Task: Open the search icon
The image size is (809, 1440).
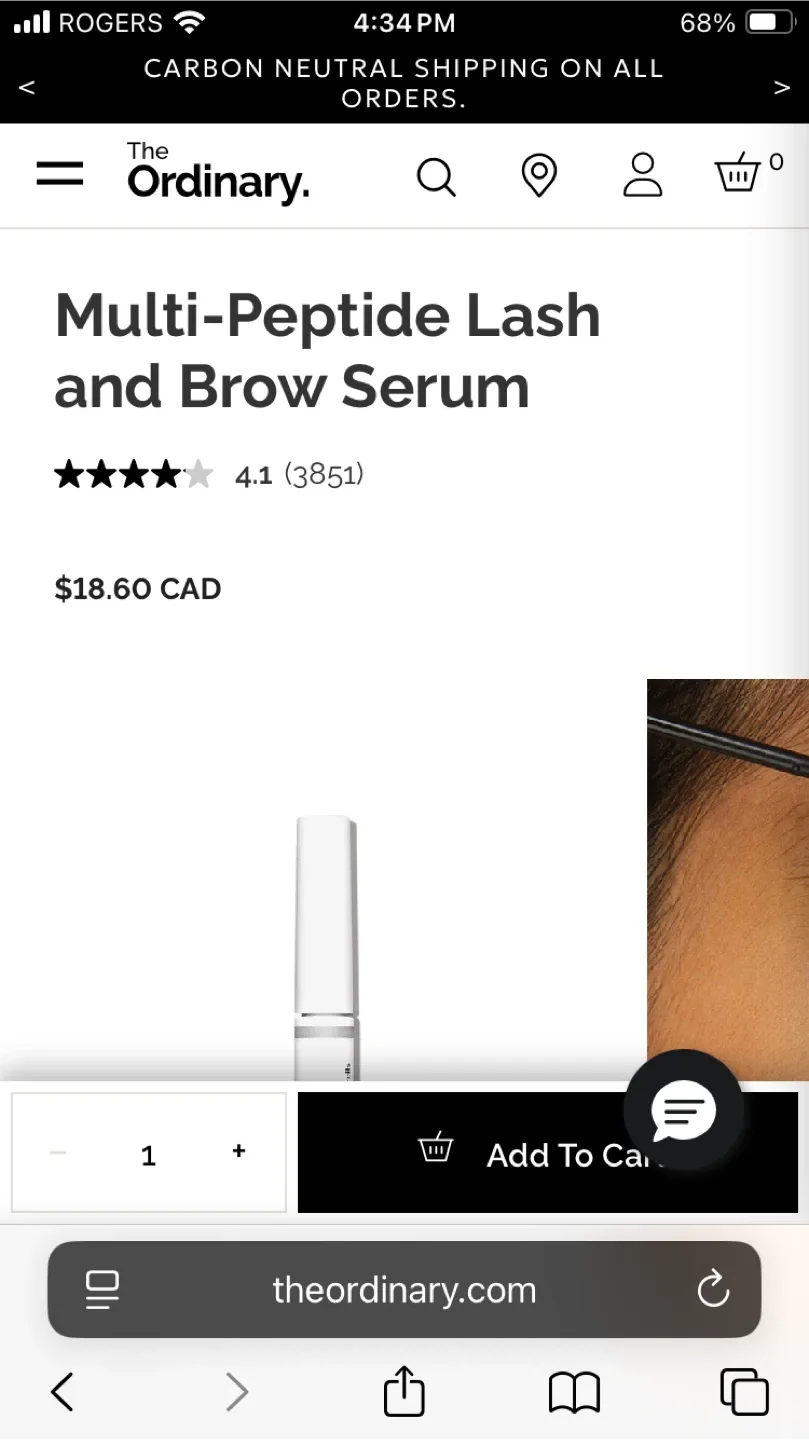Action: [436, 176]
